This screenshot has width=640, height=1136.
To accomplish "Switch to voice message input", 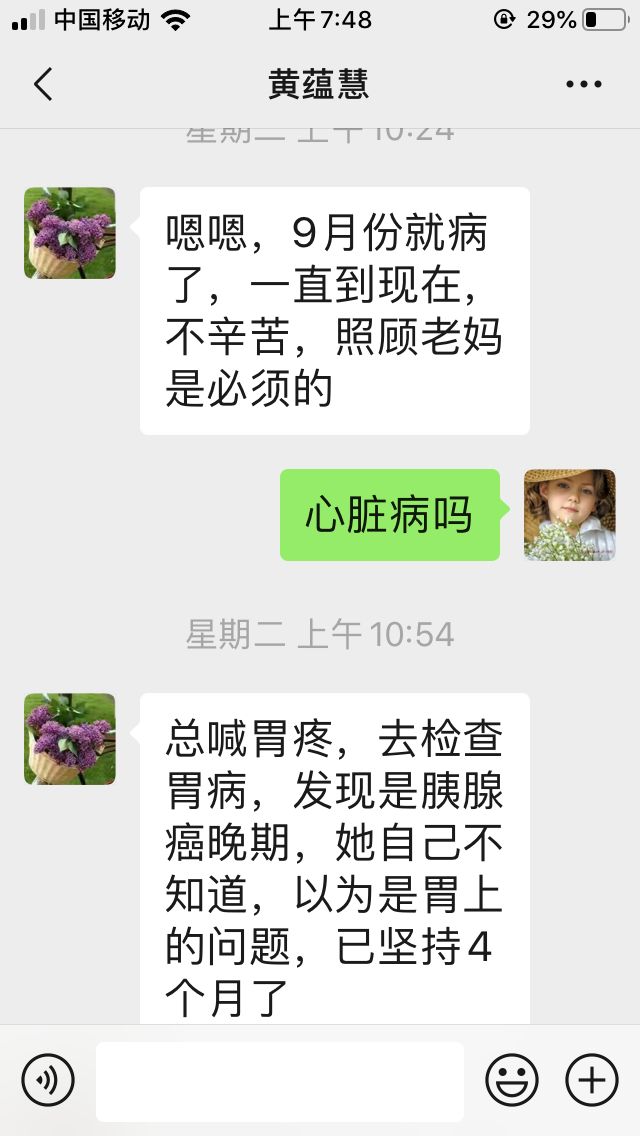I will point(48,1080).
